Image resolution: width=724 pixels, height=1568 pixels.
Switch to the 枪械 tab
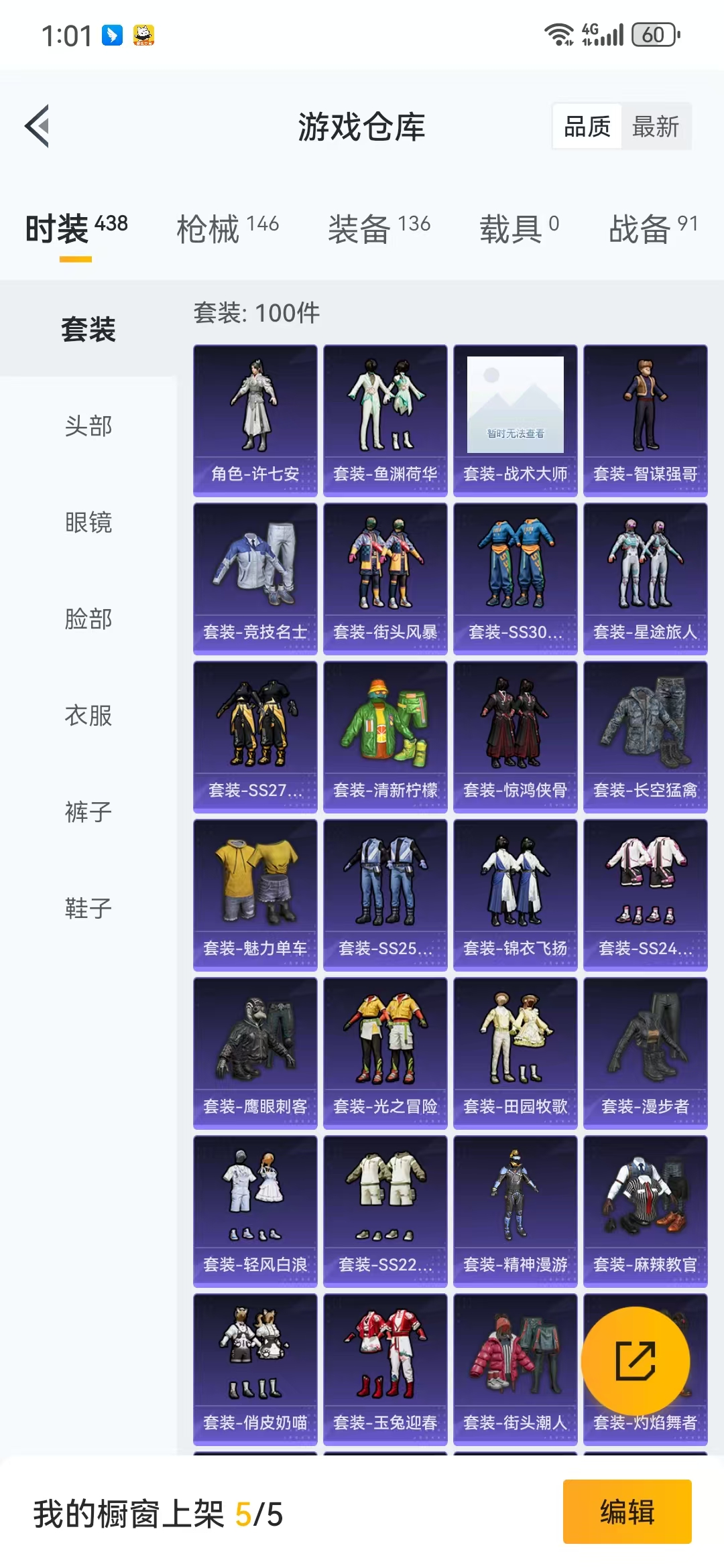(228, 228)
